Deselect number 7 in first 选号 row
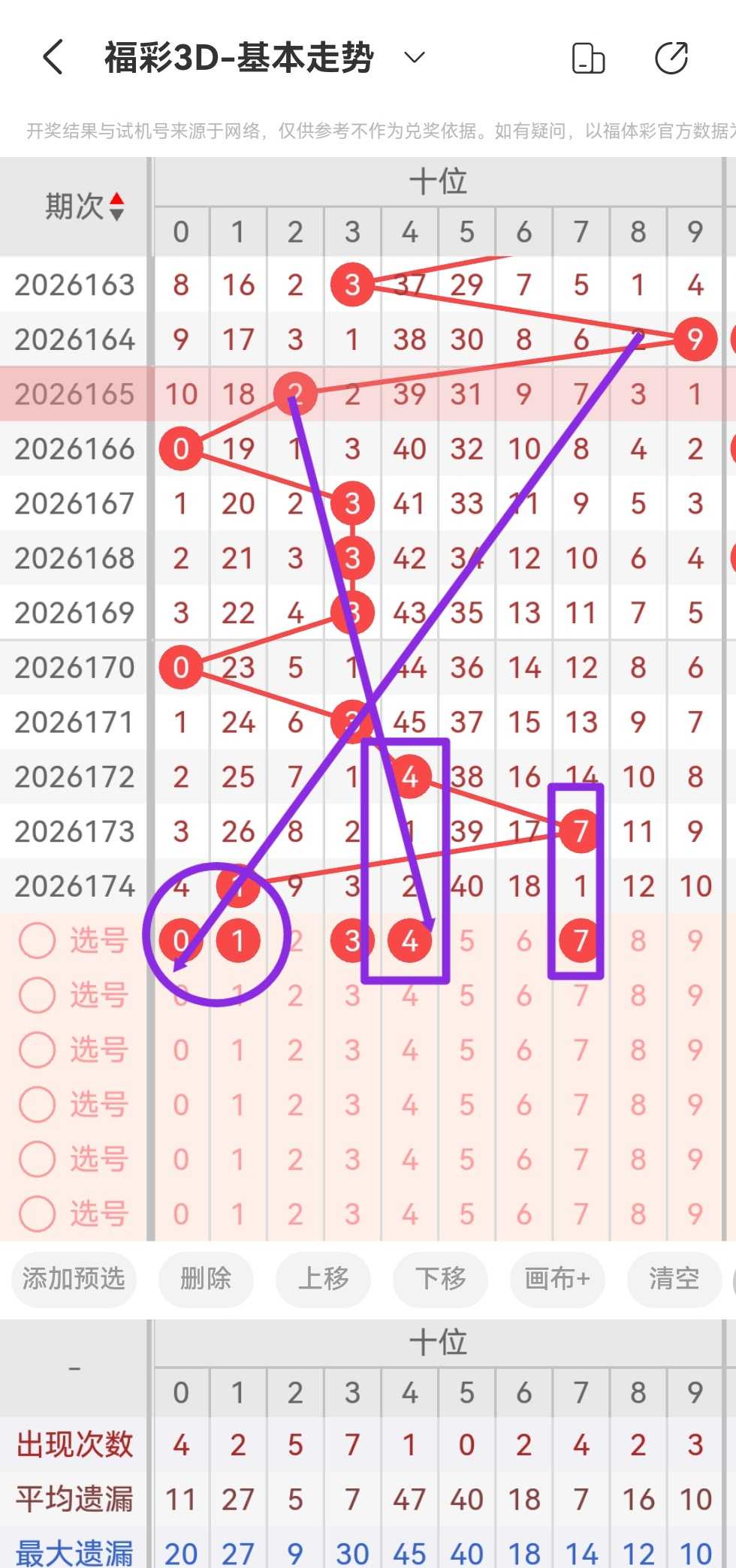This screenshot has width=736, height=1568. coord(581,940)
